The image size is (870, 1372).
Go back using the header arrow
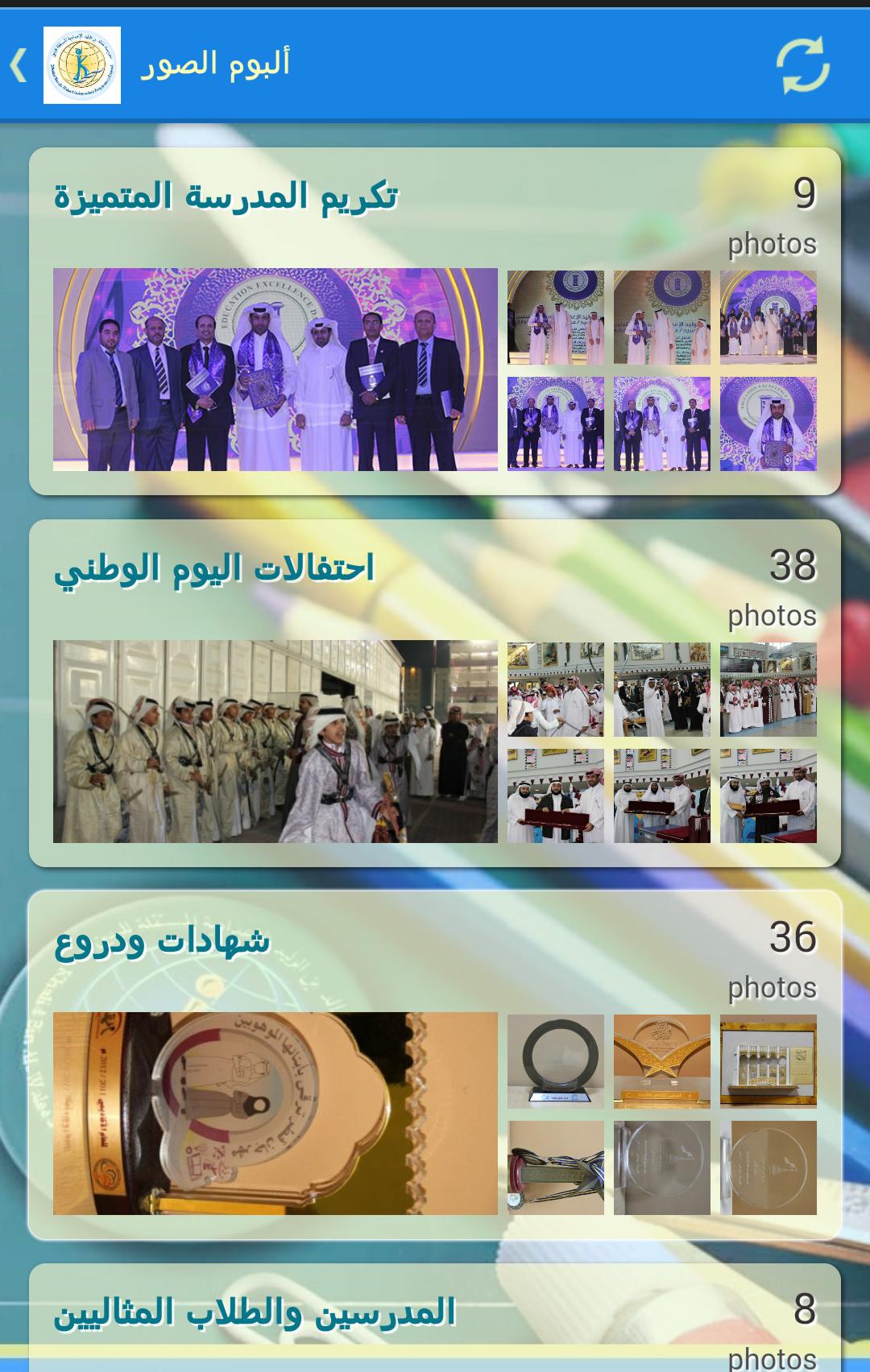tap(19, 65)
